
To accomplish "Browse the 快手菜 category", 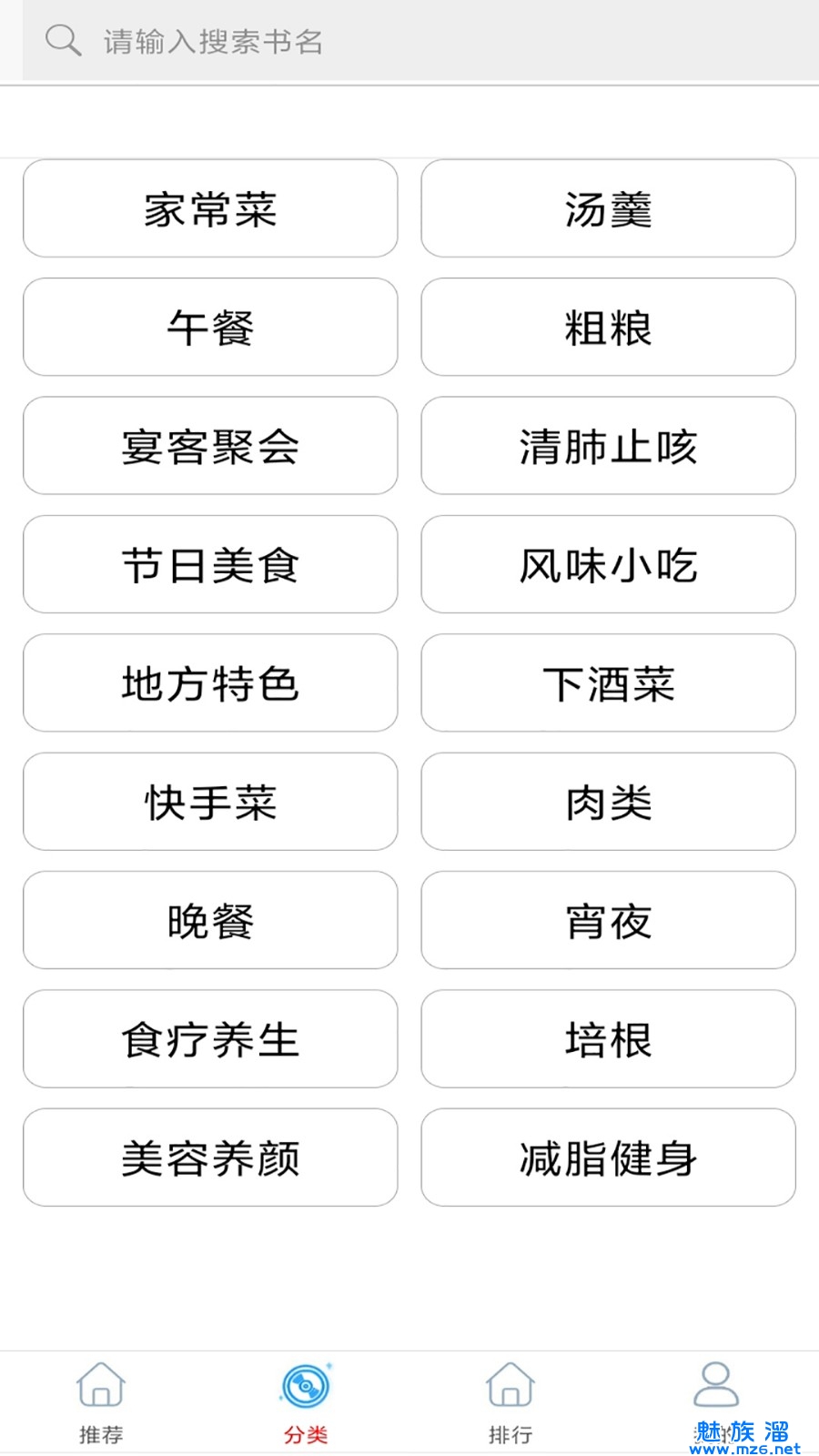I will pyautogui.click(x=210, y=802).
